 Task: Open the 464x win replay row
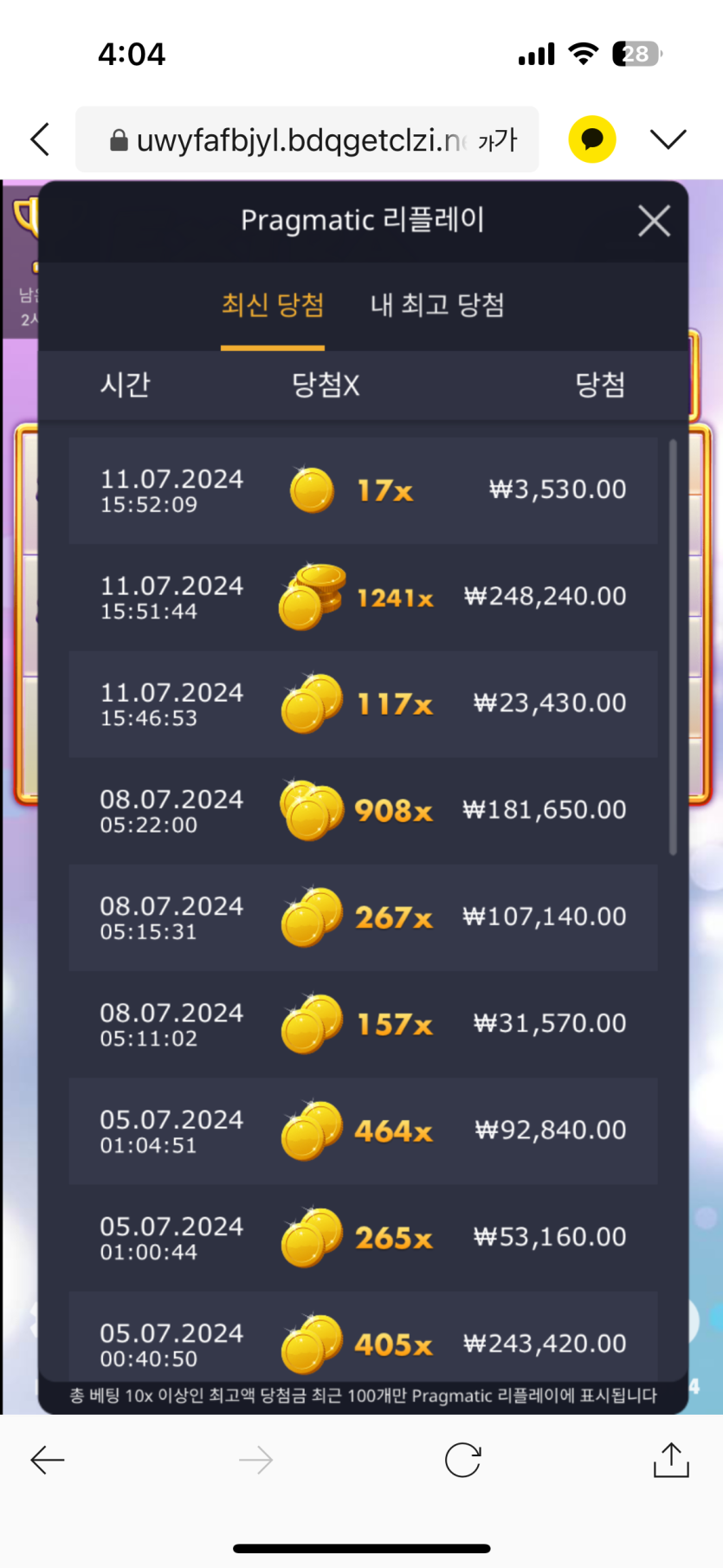point(363,1131)
